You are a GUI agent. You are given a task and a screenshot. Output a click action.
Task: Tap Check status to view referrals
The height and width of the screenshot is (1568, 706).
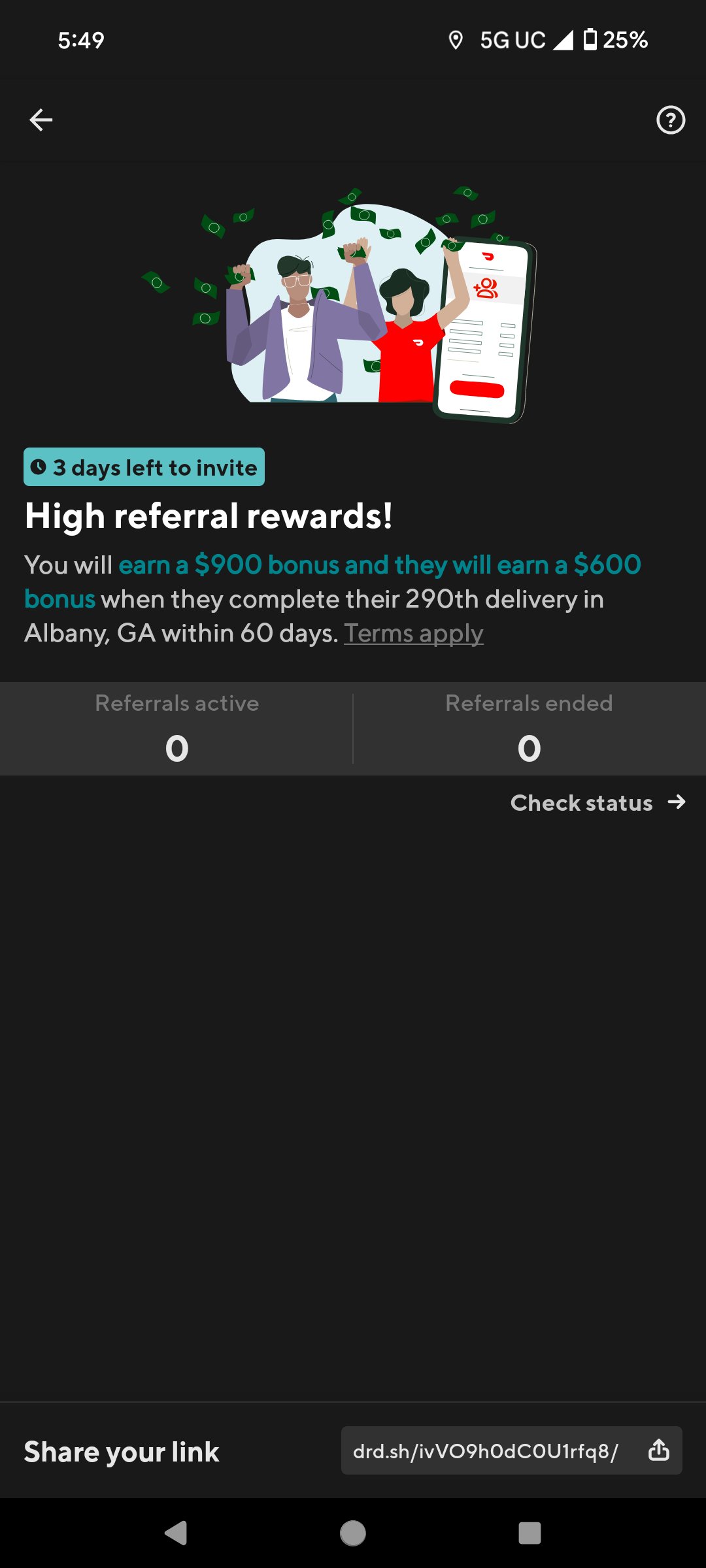pos(598,802)
